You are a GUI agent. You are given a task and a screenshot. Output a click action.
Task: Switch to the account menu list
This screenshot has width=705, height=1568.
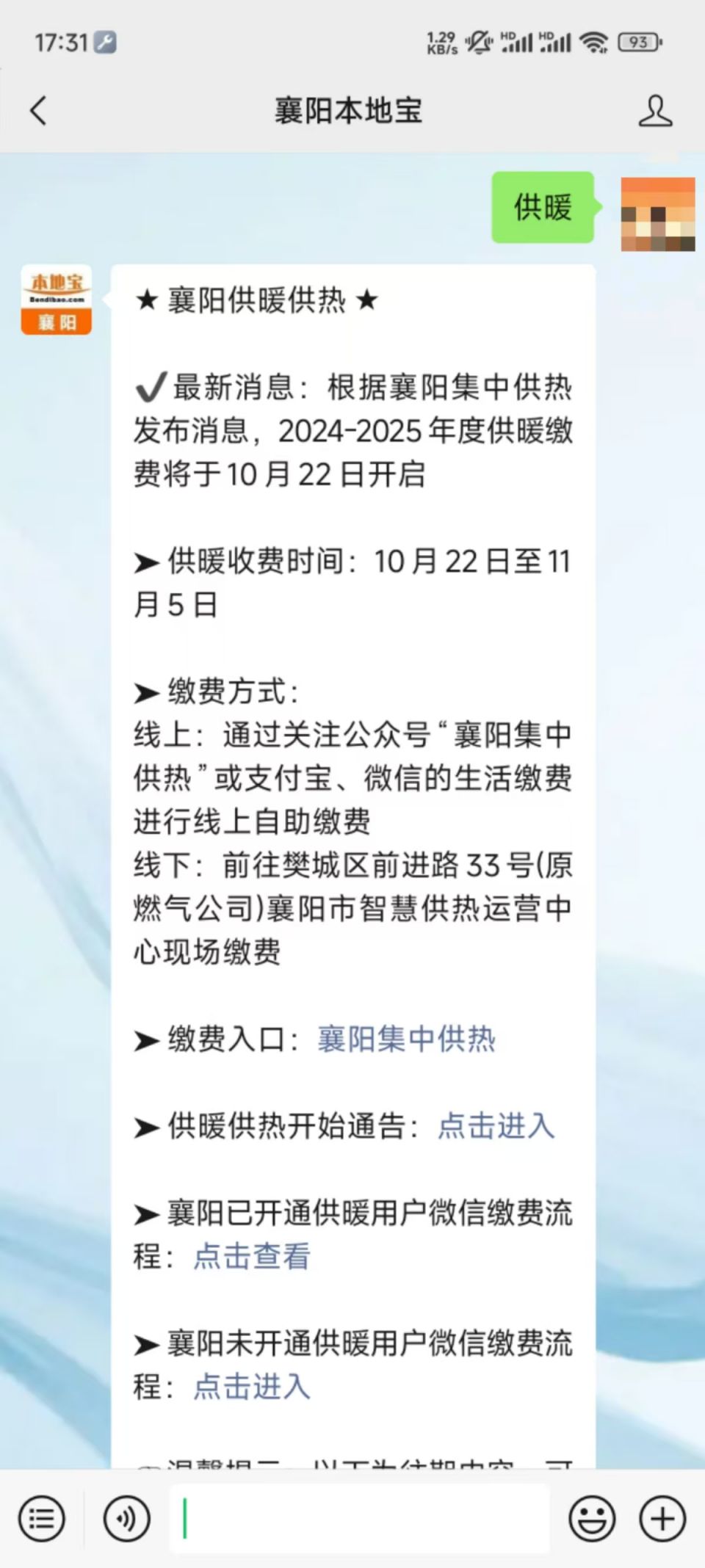pos(42,1519)
